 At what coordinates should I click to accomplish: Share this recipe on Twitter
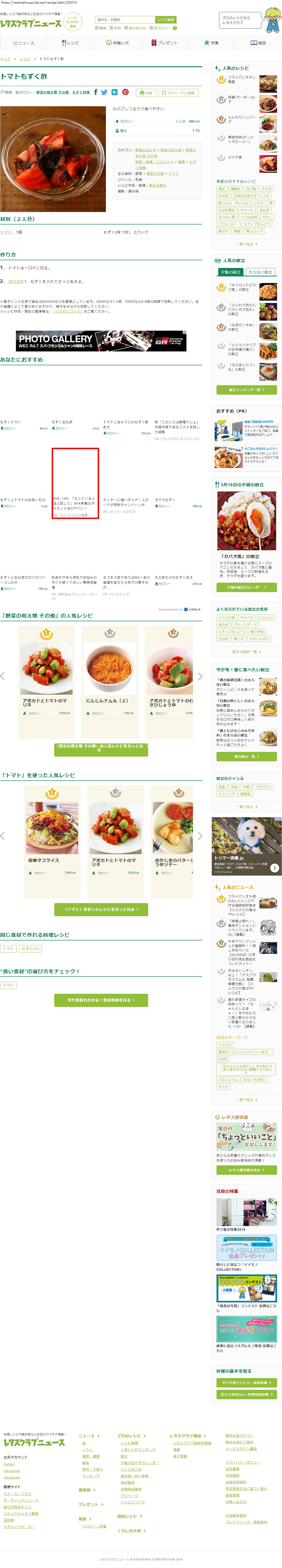tap(104, 93)
